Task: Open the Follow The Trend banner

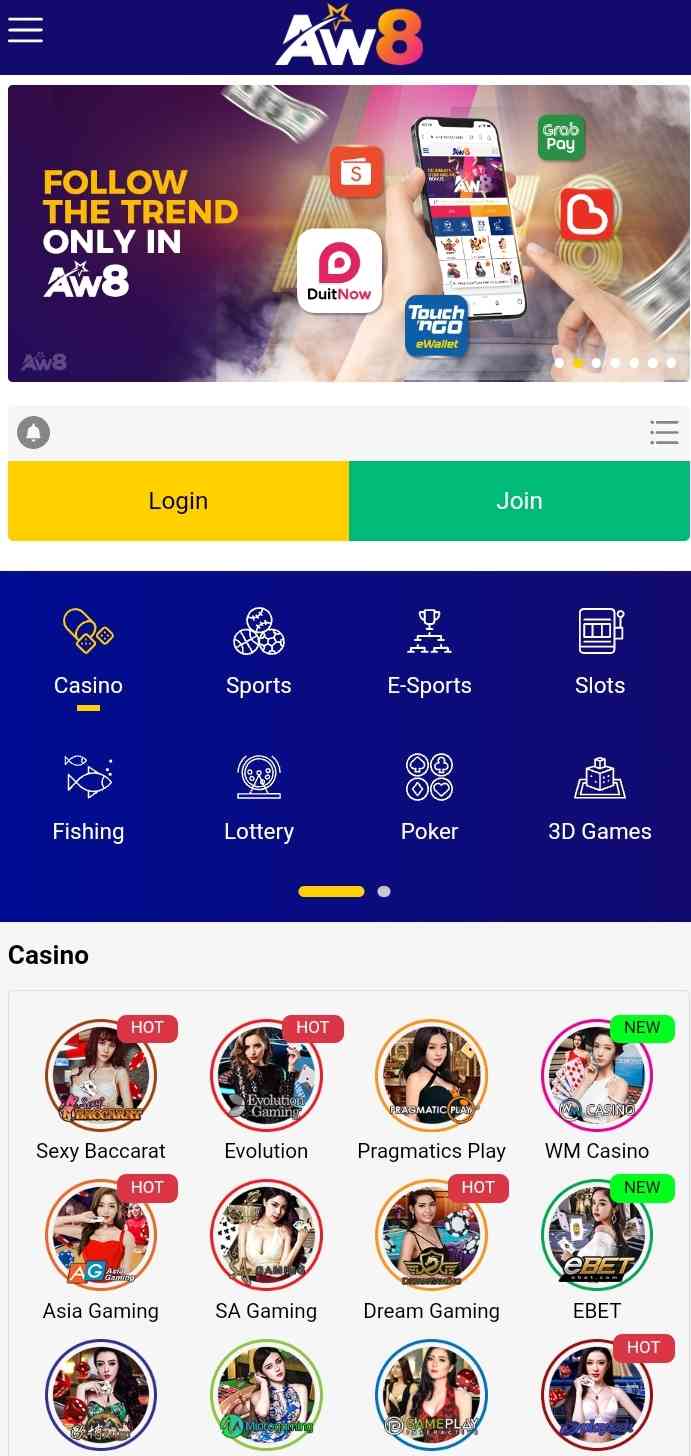Action: pyautogui.click(x=200, y=233)
